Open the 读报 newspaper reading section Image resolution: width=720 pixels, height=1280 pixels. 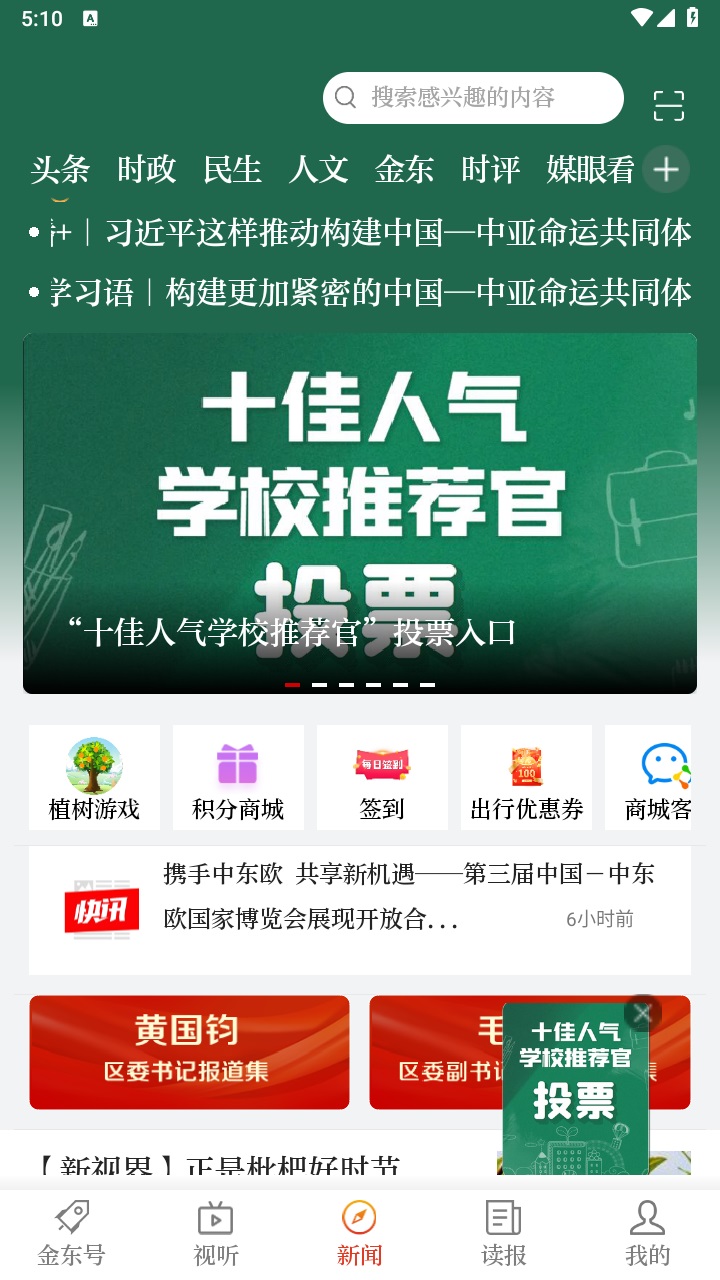click(x=503, y=1230)
